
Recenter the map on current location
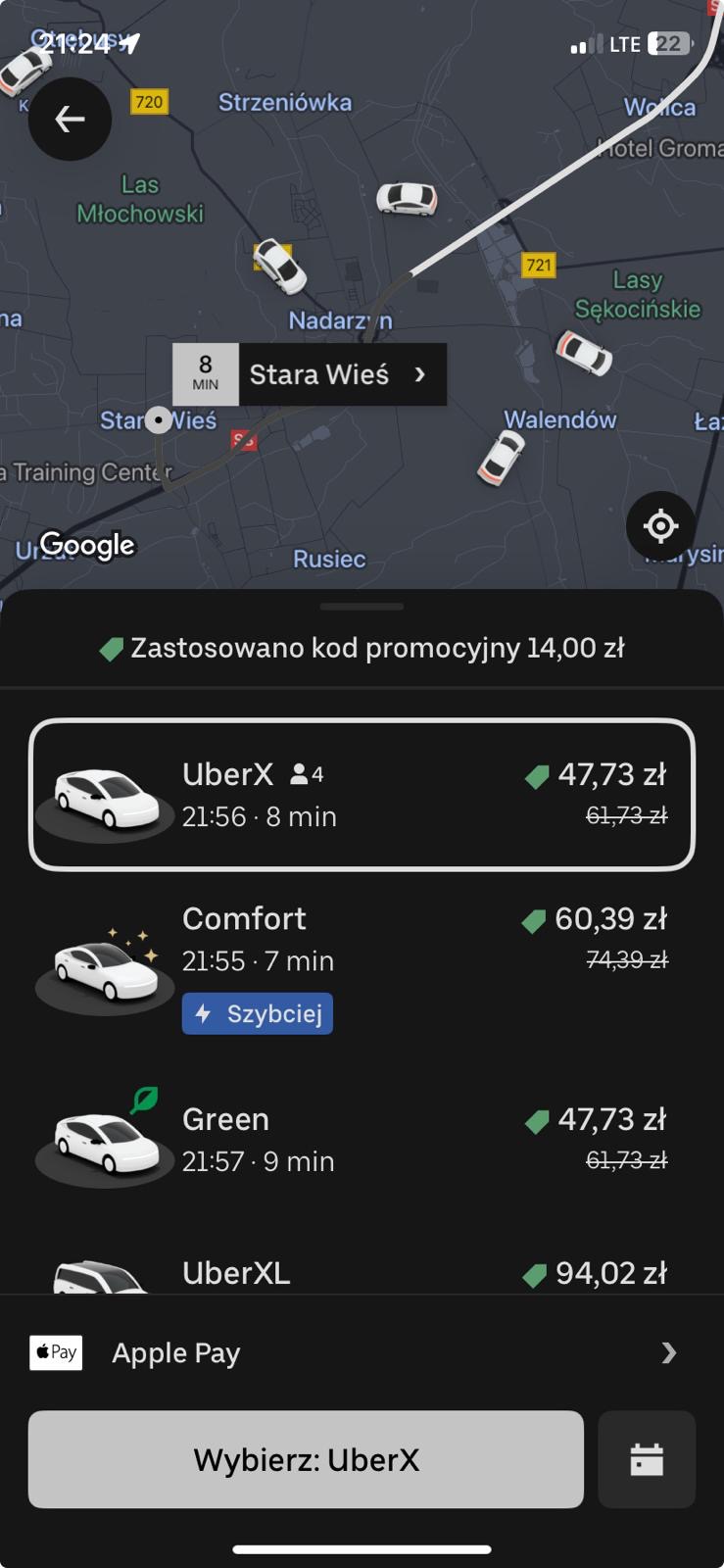click(660, 526)
